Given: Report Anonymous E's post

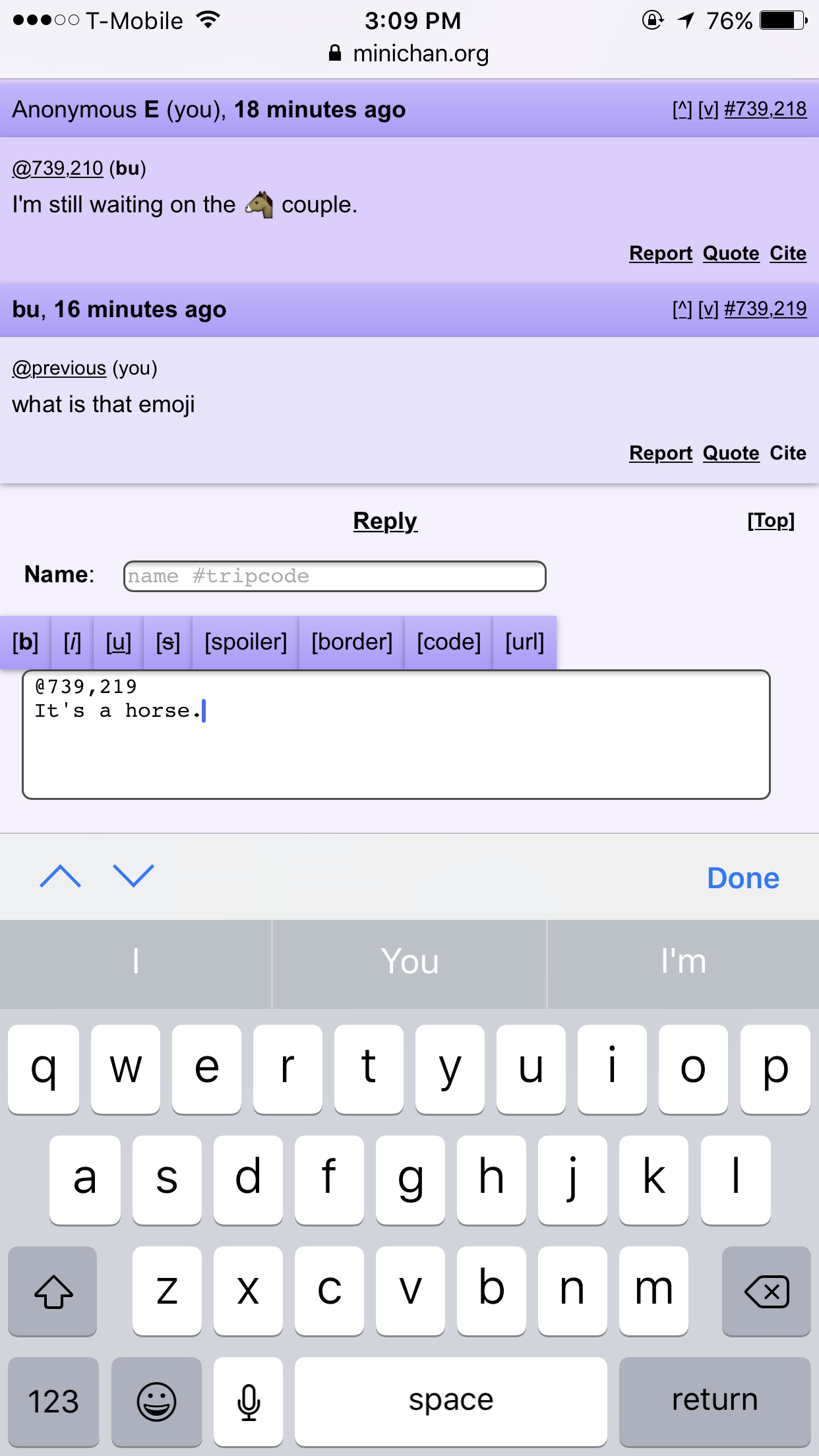Looking at the screenshot, I should pos(661,253).
